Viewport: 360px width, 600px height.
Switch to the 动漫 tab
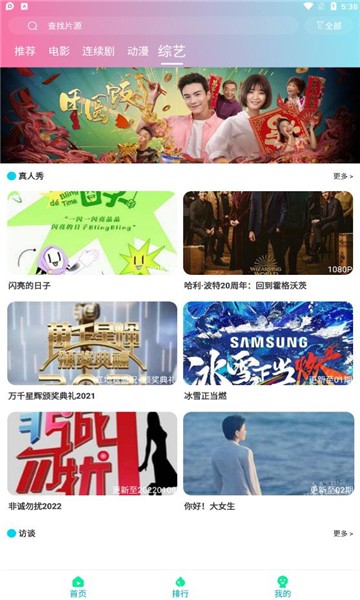pos(138,51)
